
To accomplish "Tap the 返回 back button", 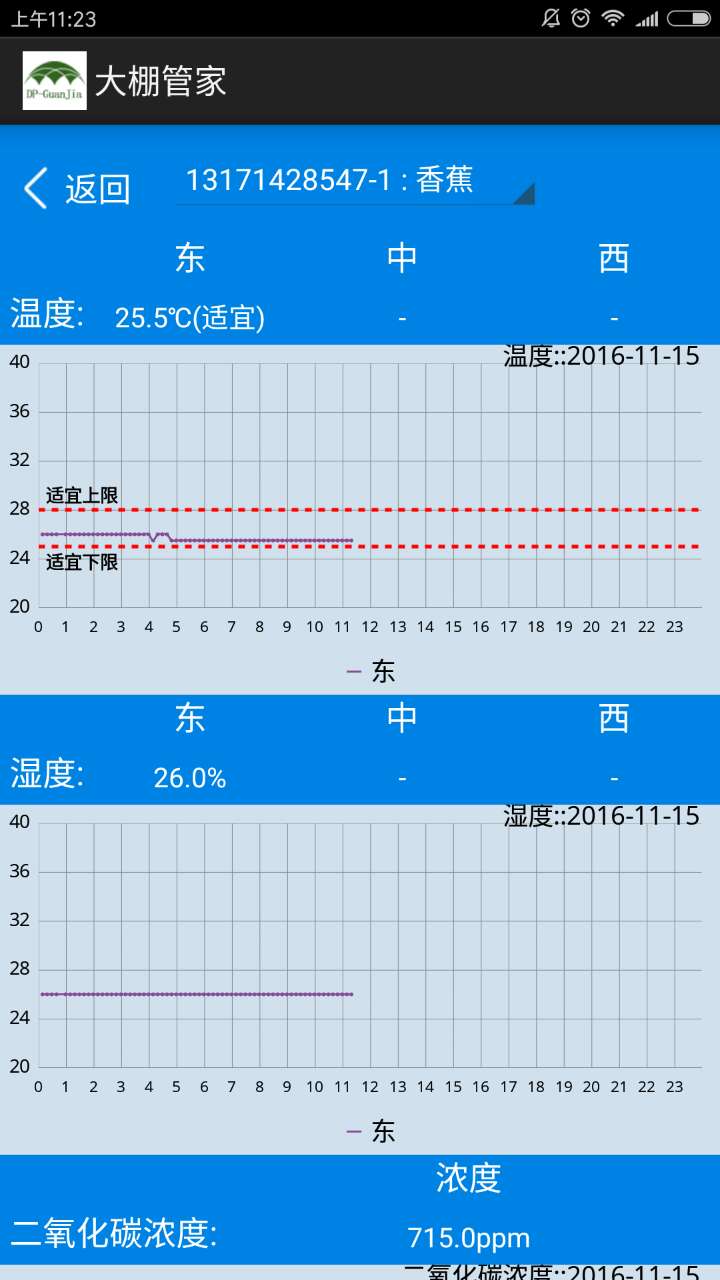I will click(78, 188).
